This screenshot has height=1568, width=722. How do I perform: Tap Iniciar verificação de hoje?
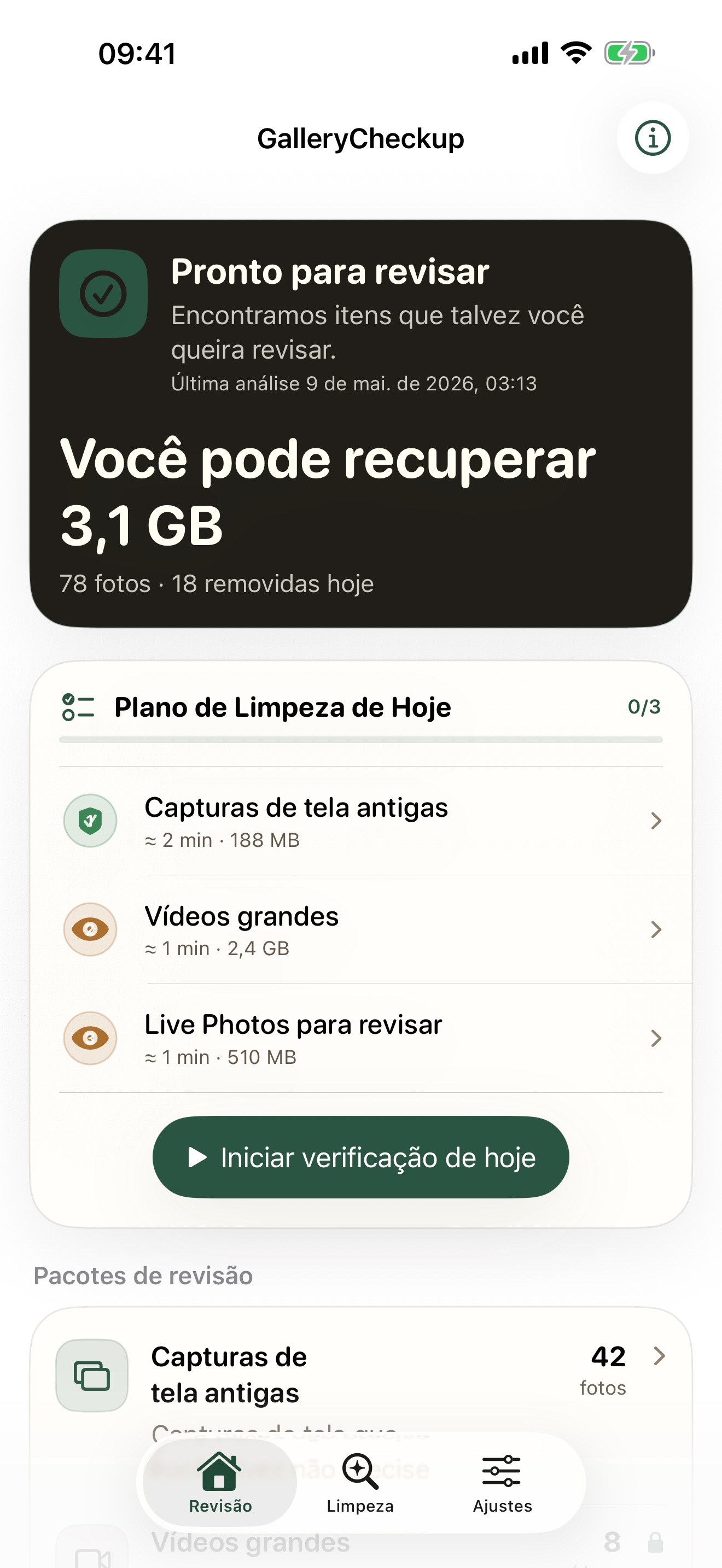(x=361, y=1157)
